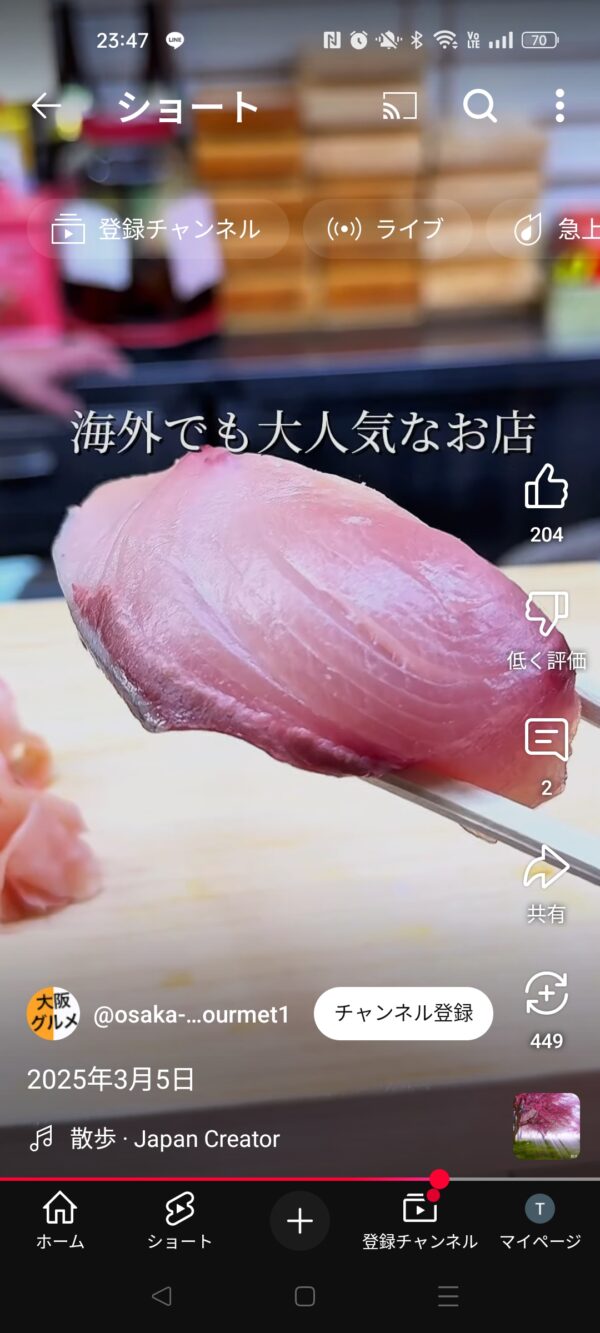Open the comments for this Short
Screen dimensions: 600x1333
[x=546, y=741]
